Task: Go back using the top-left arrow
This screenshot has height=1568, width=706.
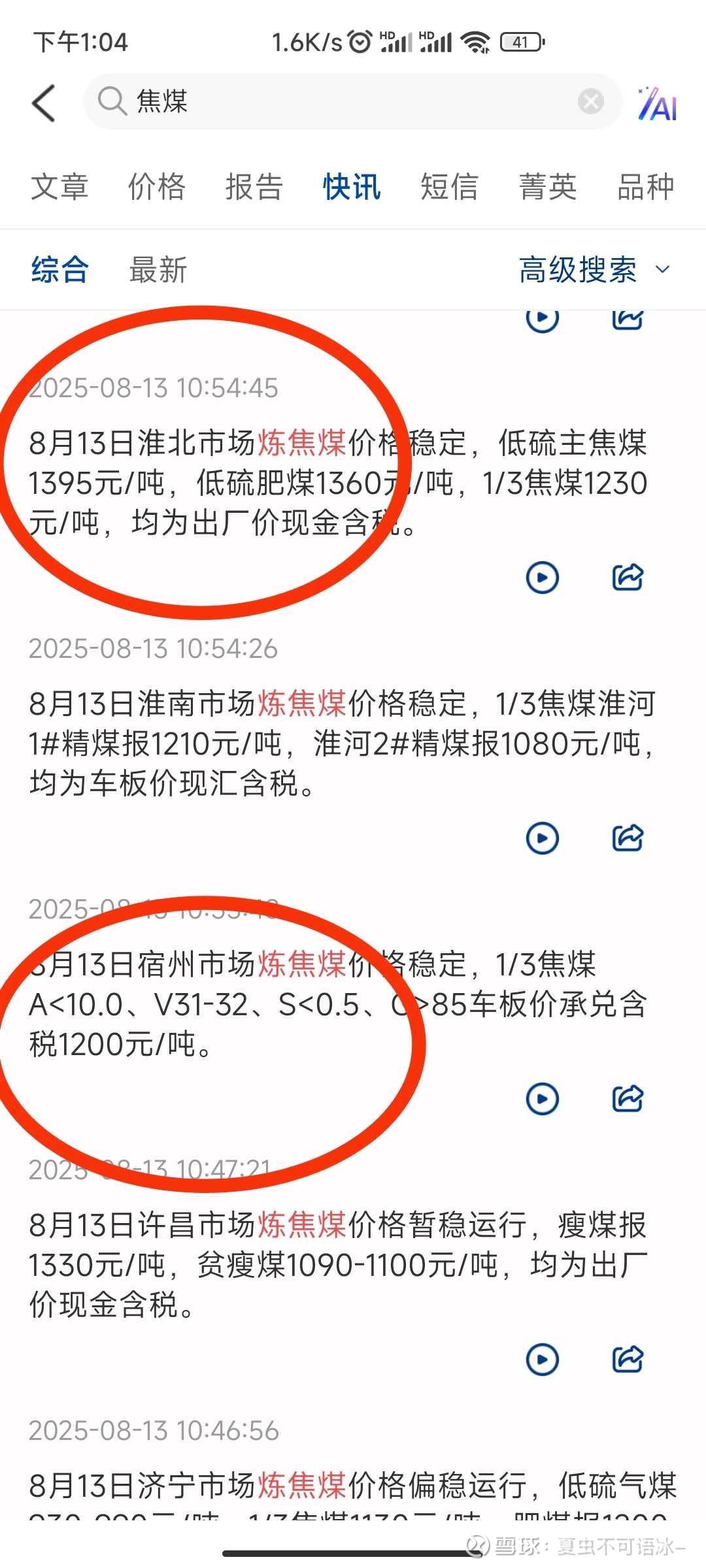Action: (44, 103)
